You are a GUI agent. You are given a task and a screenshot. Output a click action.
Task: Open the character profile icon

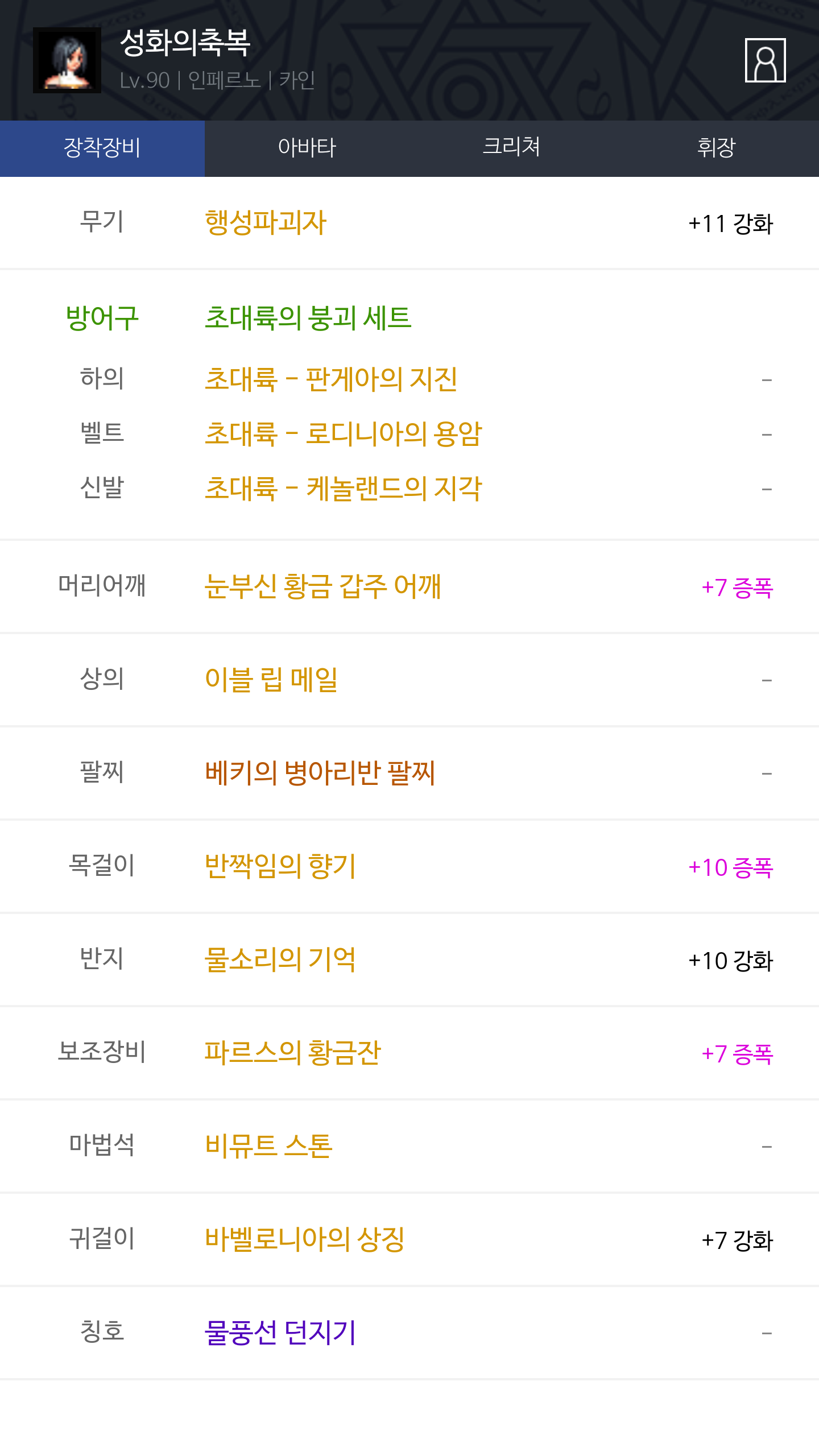(765, 60)
